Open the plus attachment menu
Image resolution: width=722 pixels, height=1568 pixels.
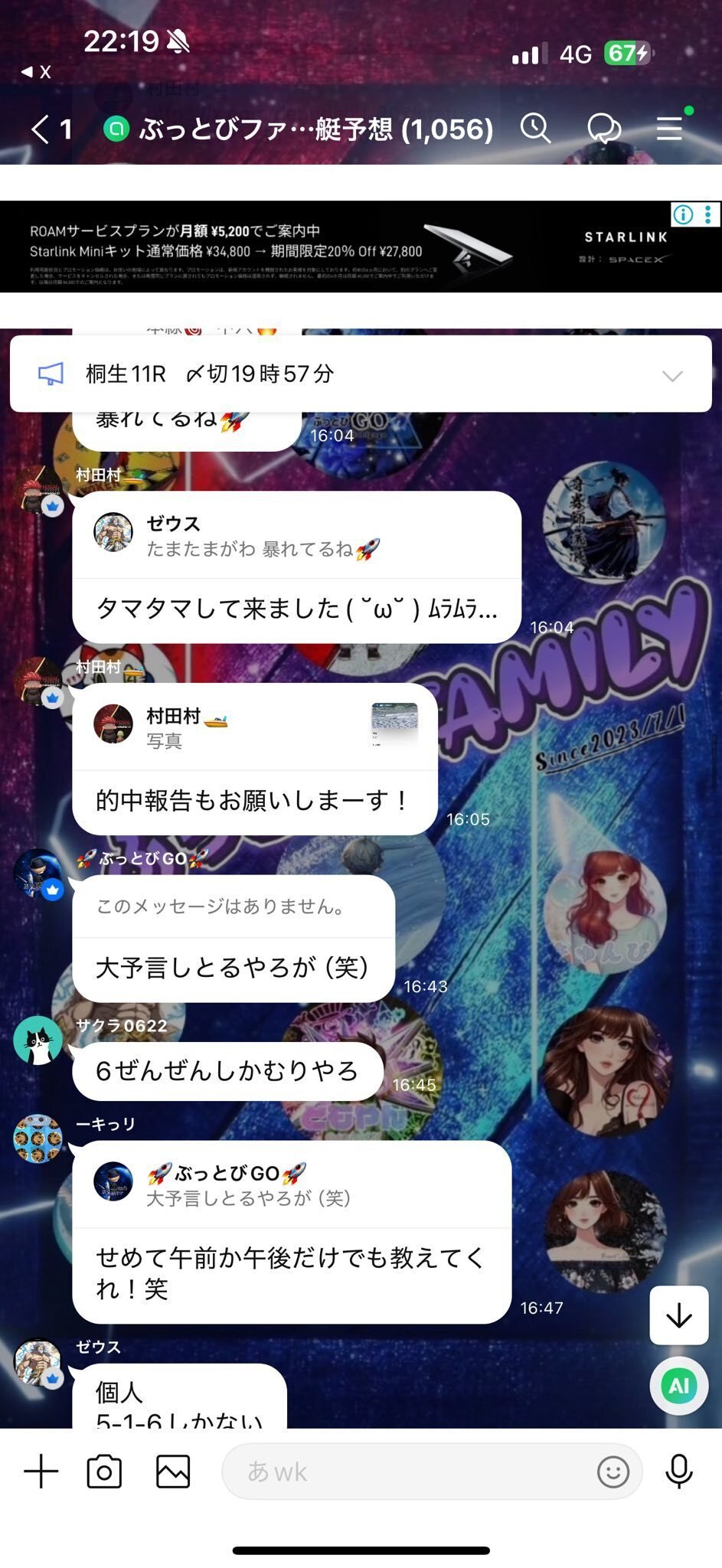pyautogui.click(x=41, y=1472)
